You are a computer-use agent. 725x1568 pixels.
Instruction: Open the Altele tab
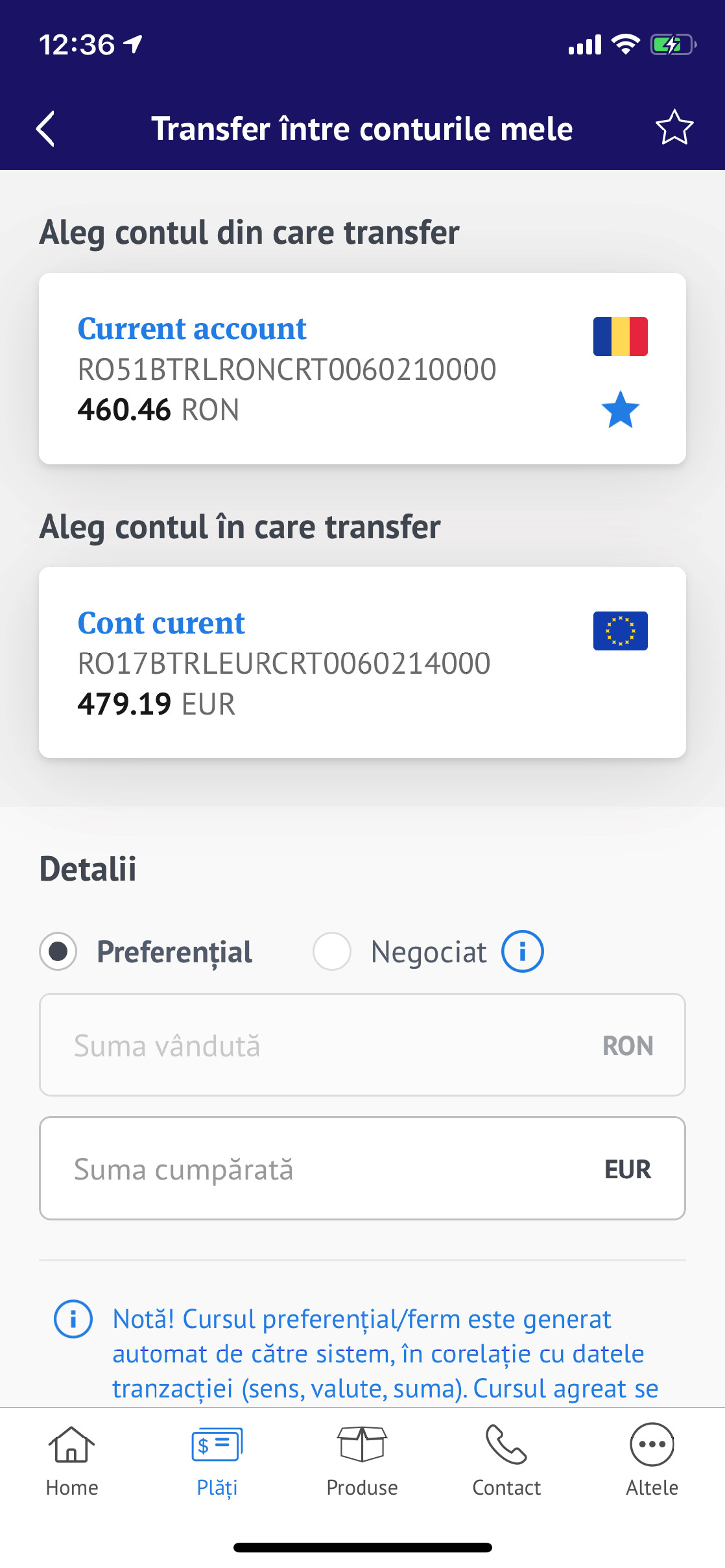(x=652, y=1460)
